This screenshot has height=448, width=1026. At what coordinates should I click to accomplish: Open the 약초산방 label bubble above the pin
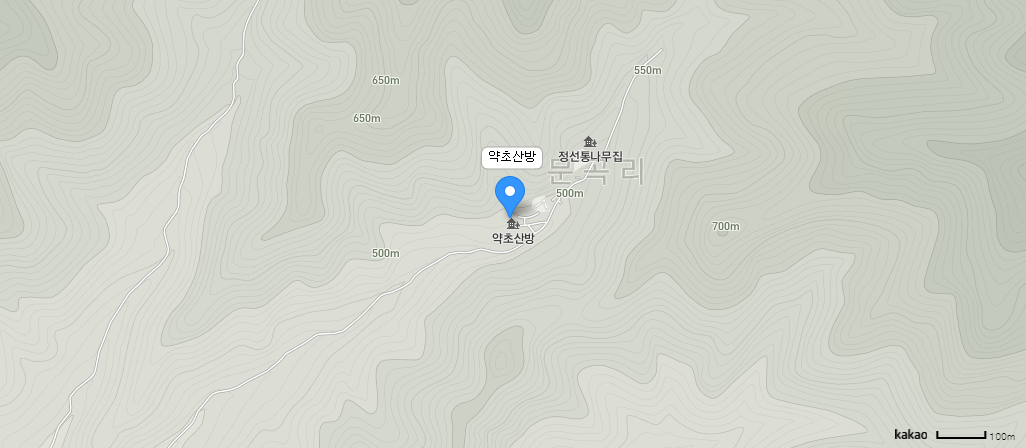click(511, 157)
